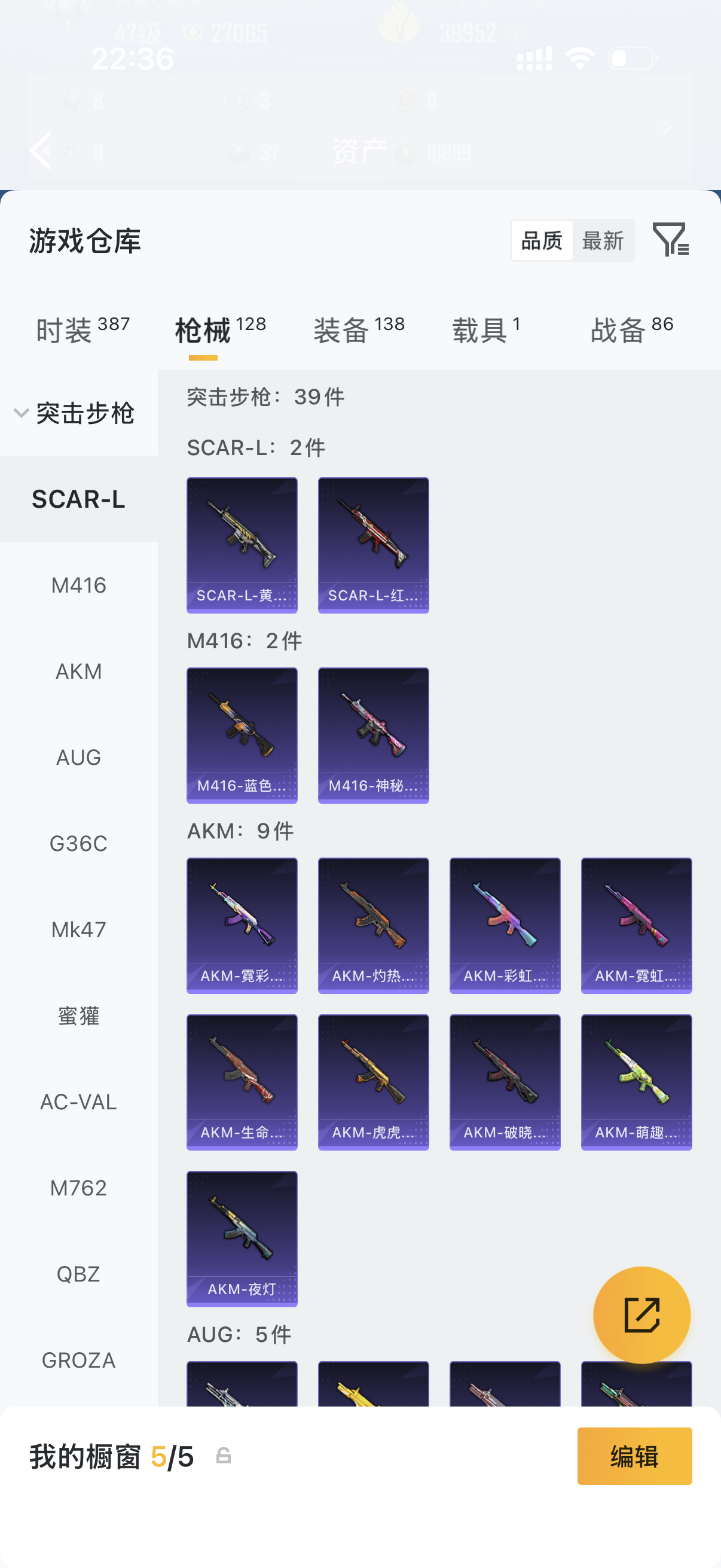This screenshot has width=721, height=1568.
Task: Switch to the 战备 tab
Action: tap(631, 330)
